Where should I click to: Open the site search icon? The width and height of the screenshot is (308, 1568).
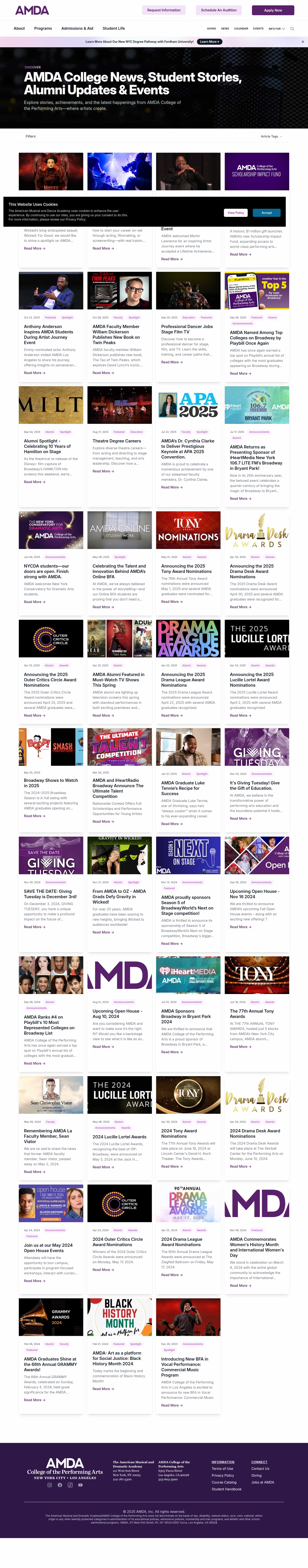click(292, 29)
